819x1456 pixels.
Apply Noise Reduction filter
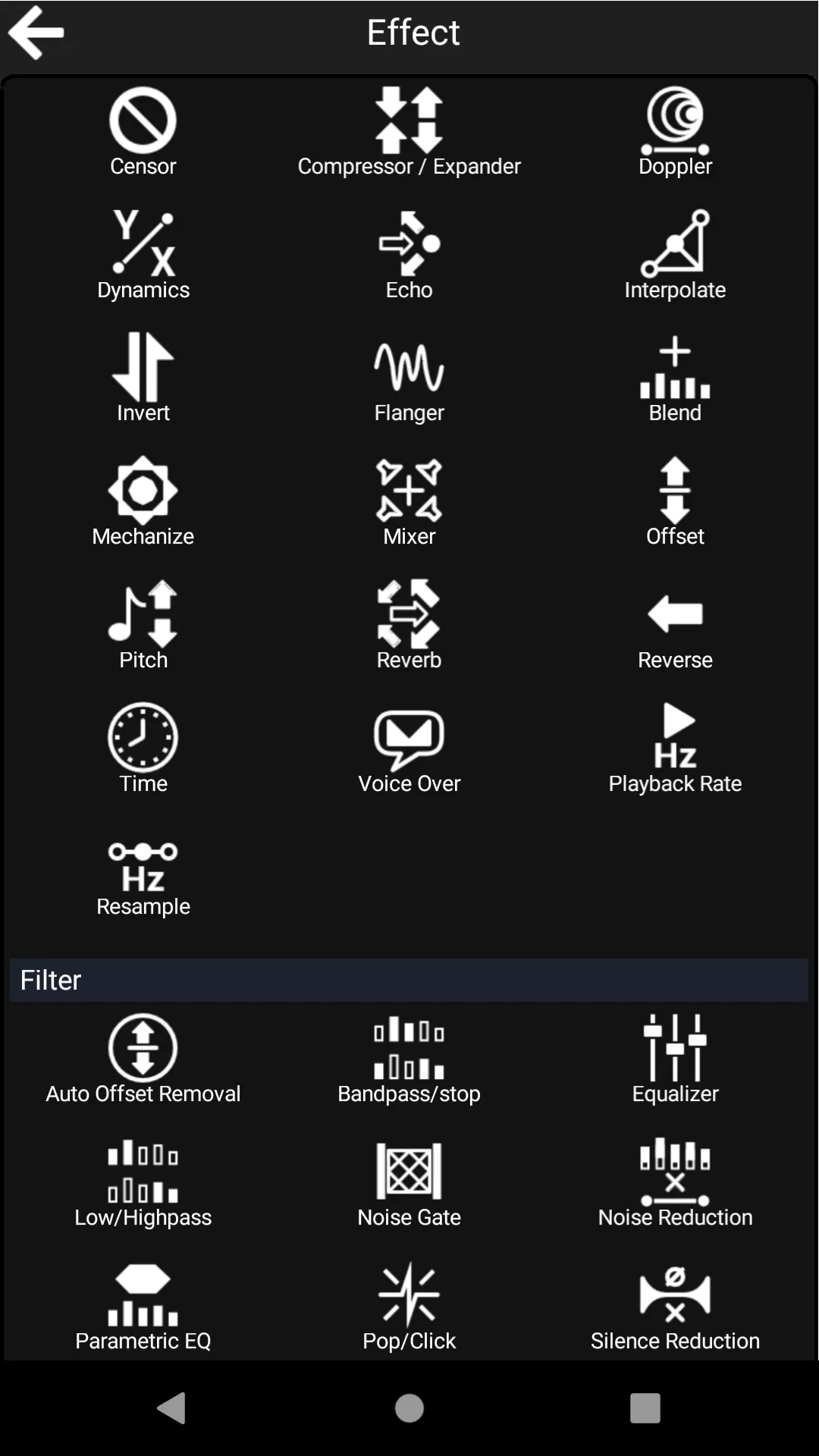point(675,1183)
